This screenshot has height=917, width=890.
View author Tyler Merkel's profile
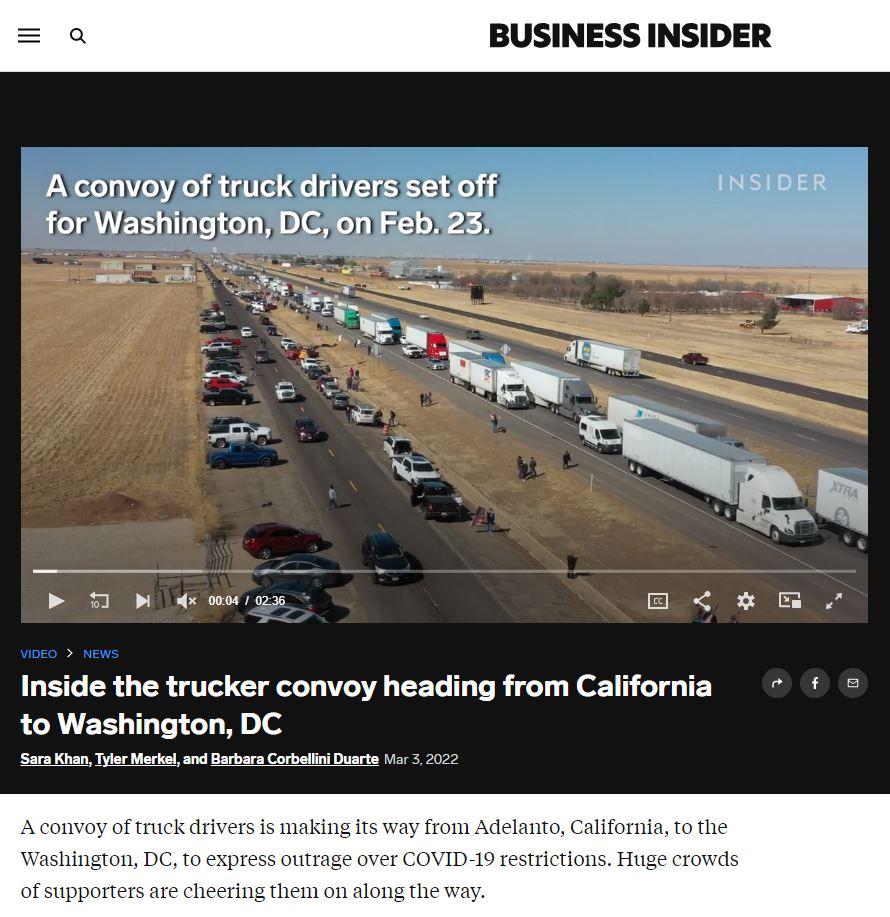[x=136, y=759]
